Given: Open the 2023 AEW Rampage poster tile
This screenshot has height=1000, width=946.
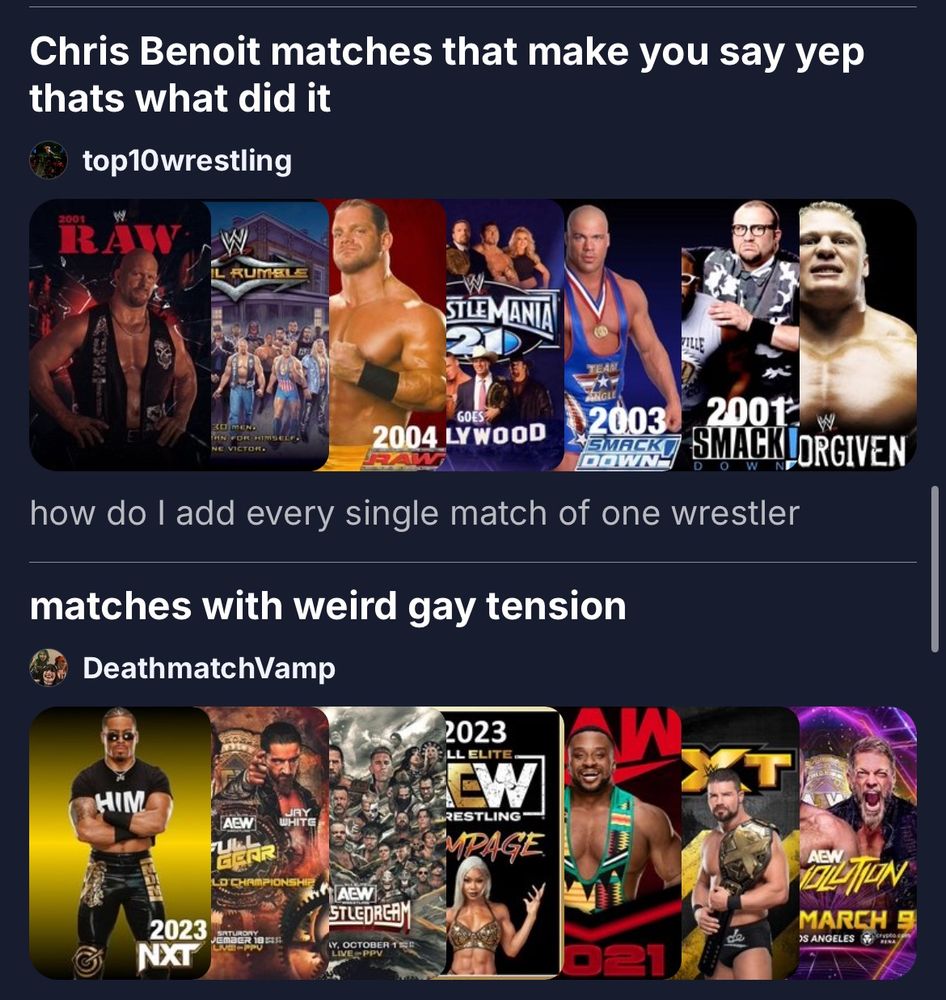Looking at the screenshot, I should point(505,843).
